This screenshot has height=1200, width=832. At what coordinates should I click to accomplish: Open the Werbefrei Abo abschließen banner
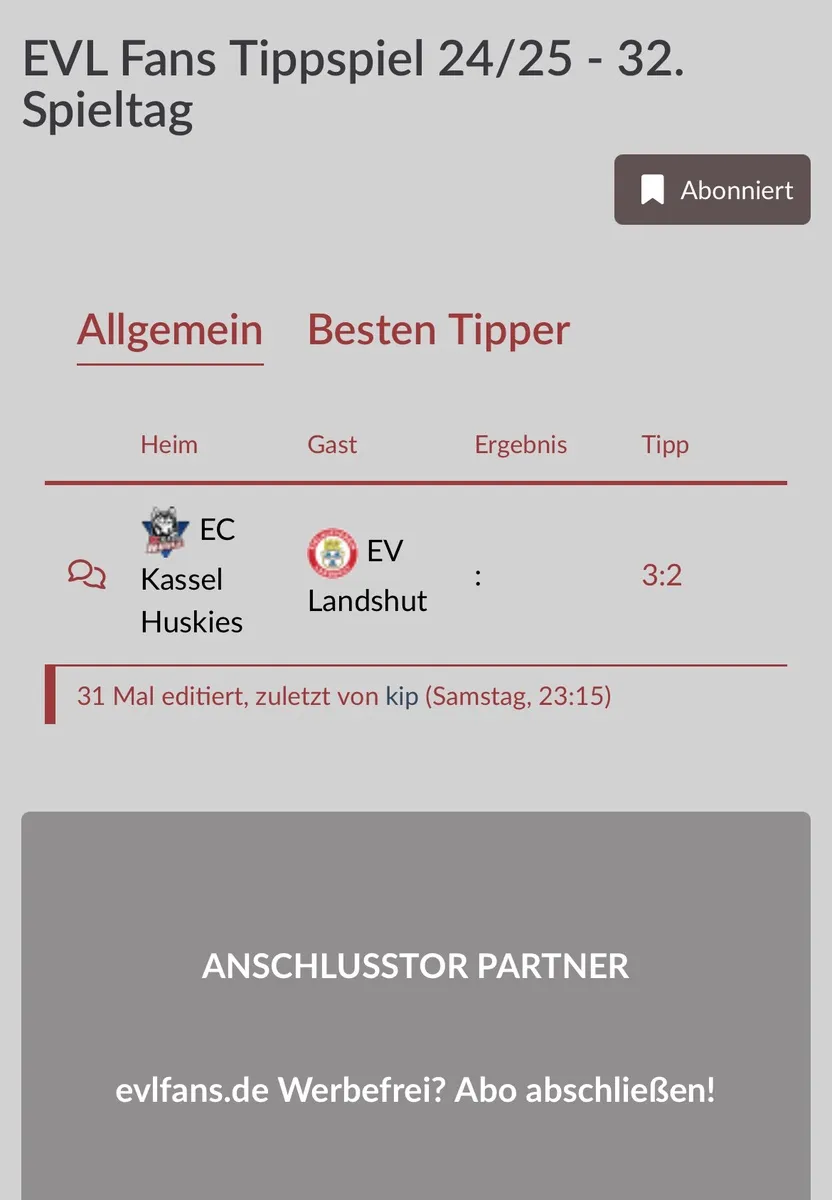pyautogui.click(x=416, y=1089)
